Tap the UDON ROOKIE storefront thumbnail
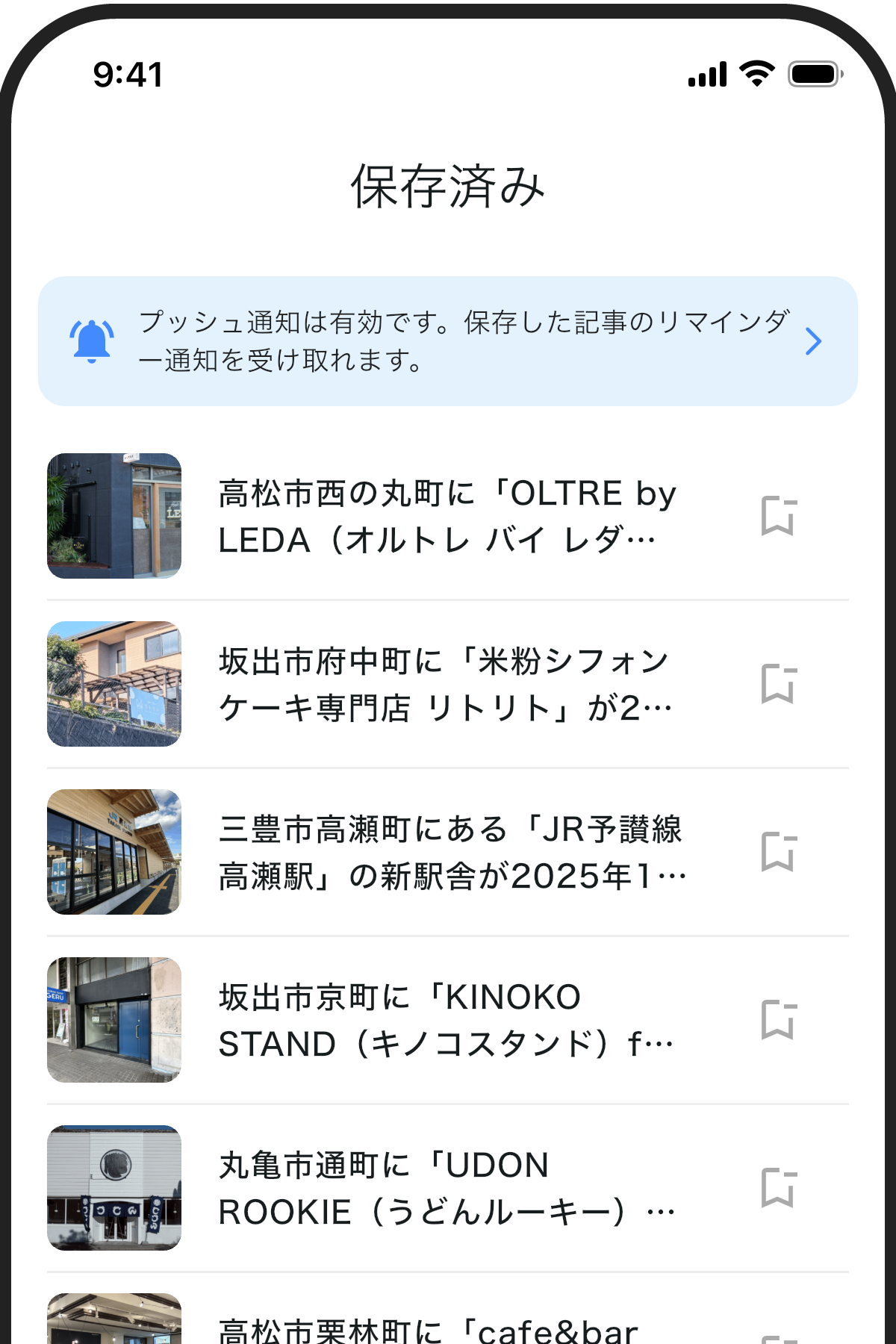896x1344 pixels. tap(113, 1189)
